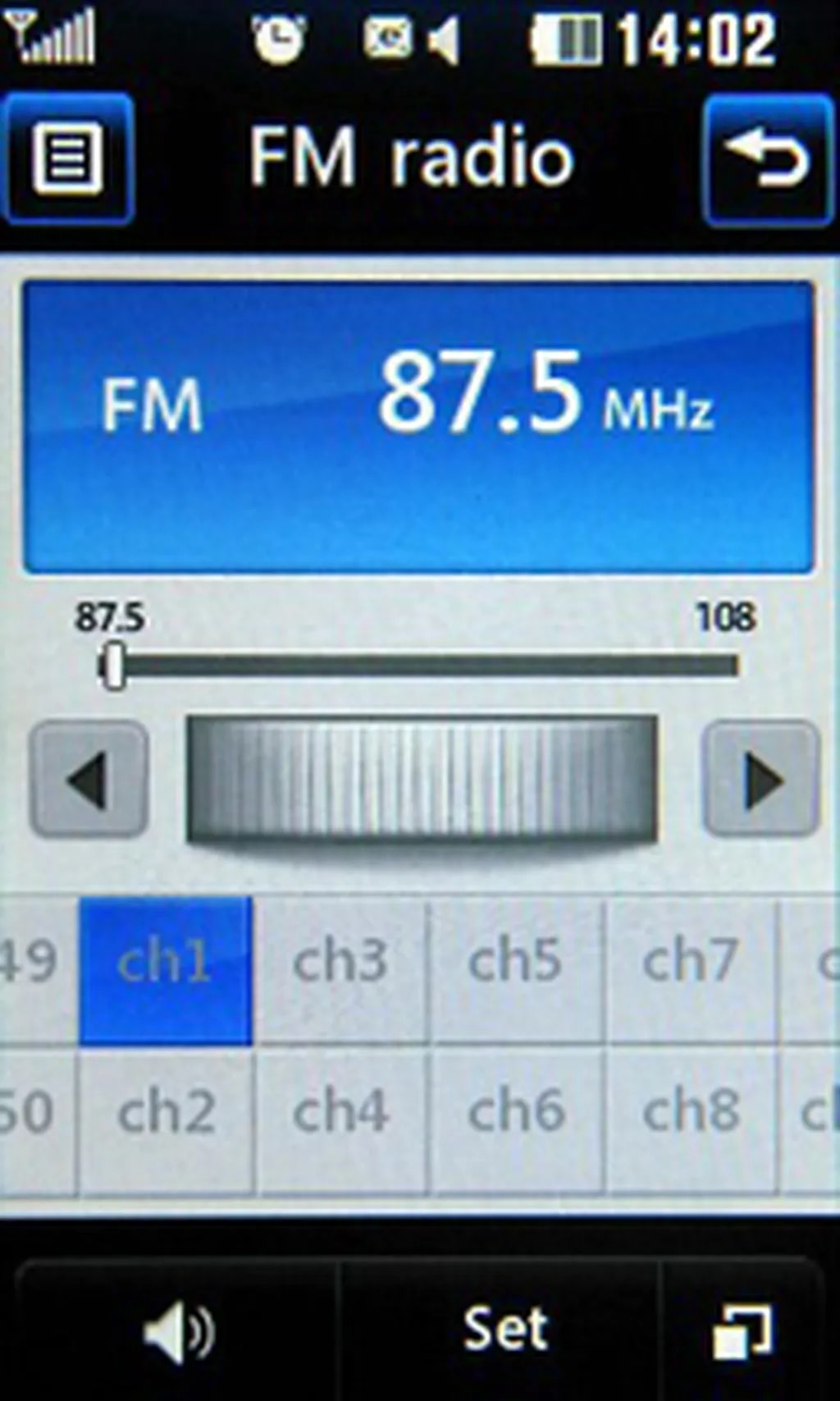
Task: Tune frequency up with right arrow
Action: pyautogui.click(x=761, y=780)
